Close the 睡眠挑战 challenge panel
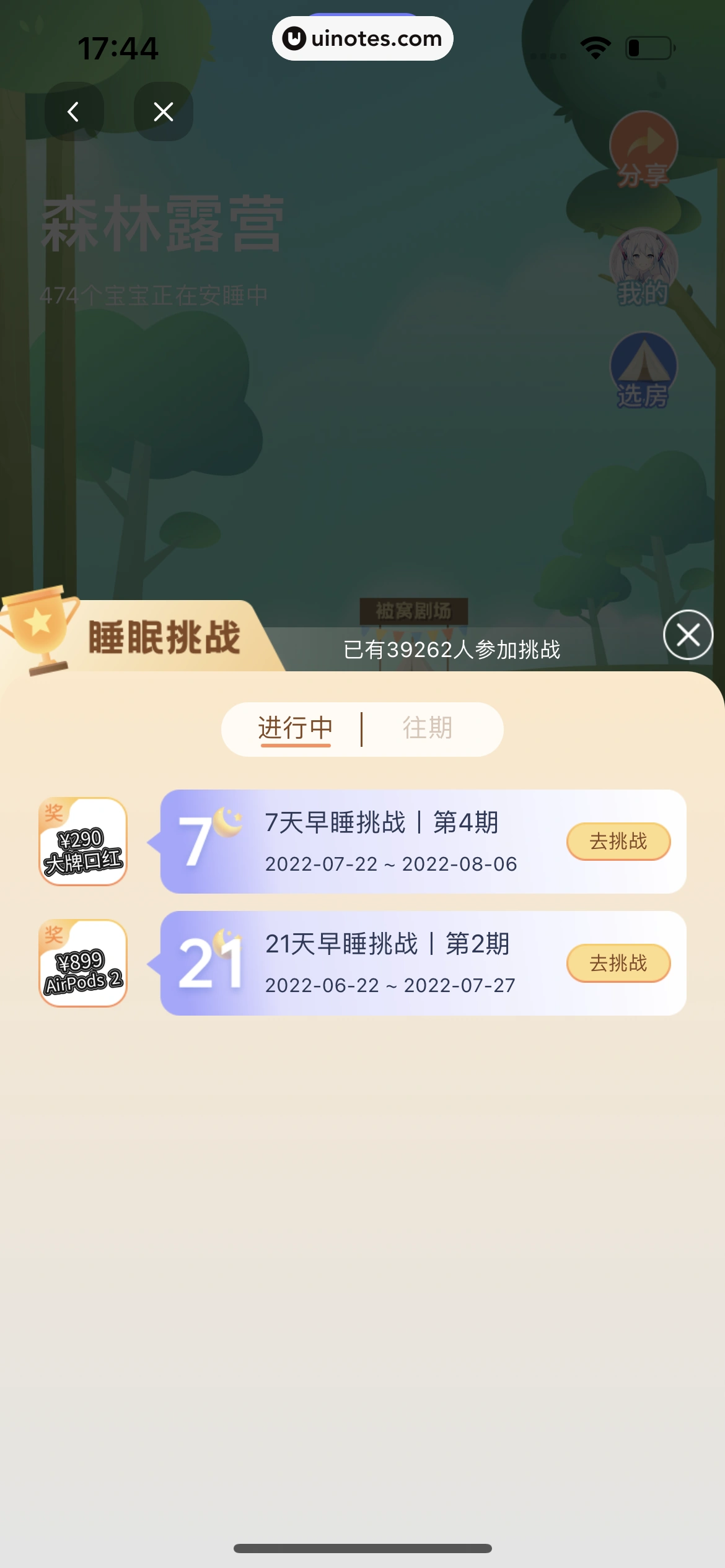725x1568 pixels. (x=688, y=635)
